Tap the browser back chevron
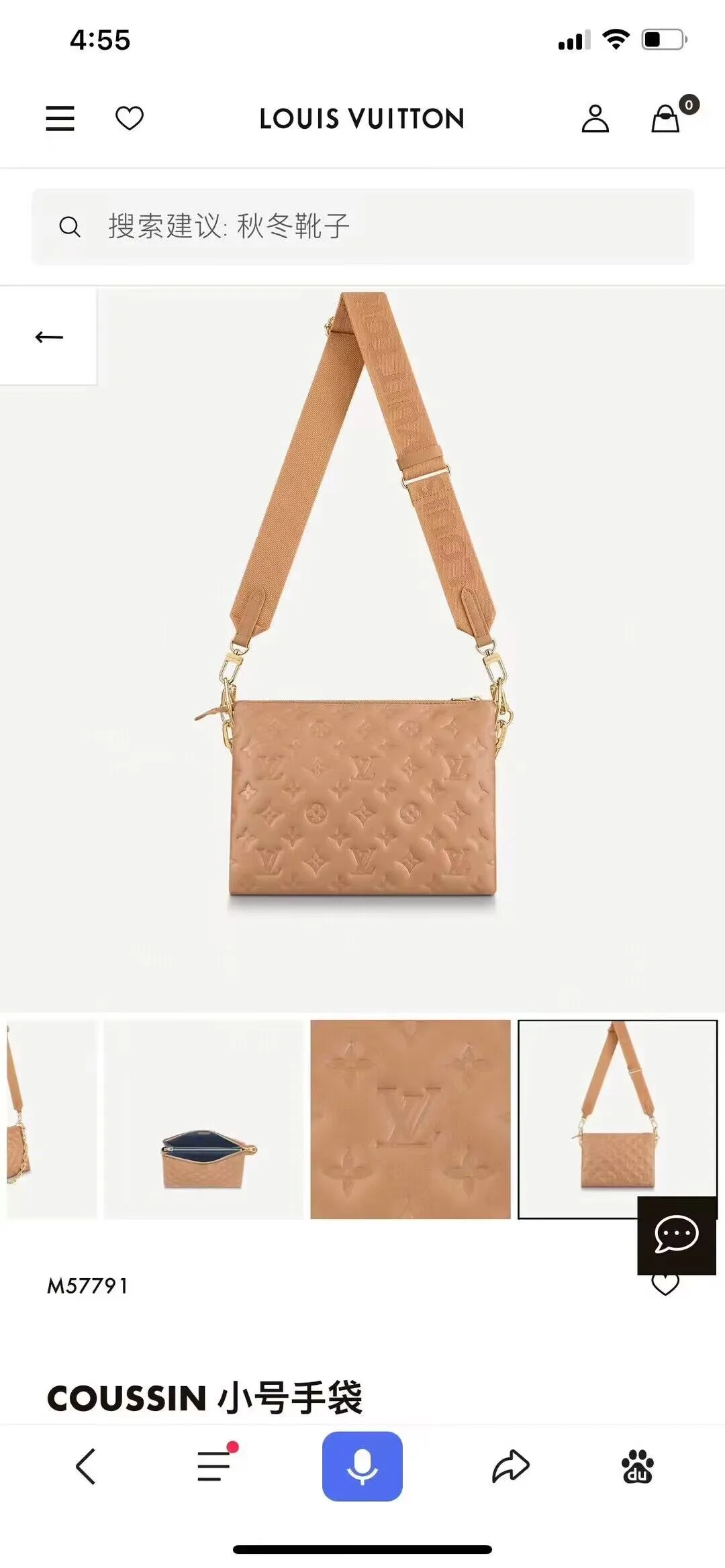This screenshot has height=1568, width=725. [85, 1466]
